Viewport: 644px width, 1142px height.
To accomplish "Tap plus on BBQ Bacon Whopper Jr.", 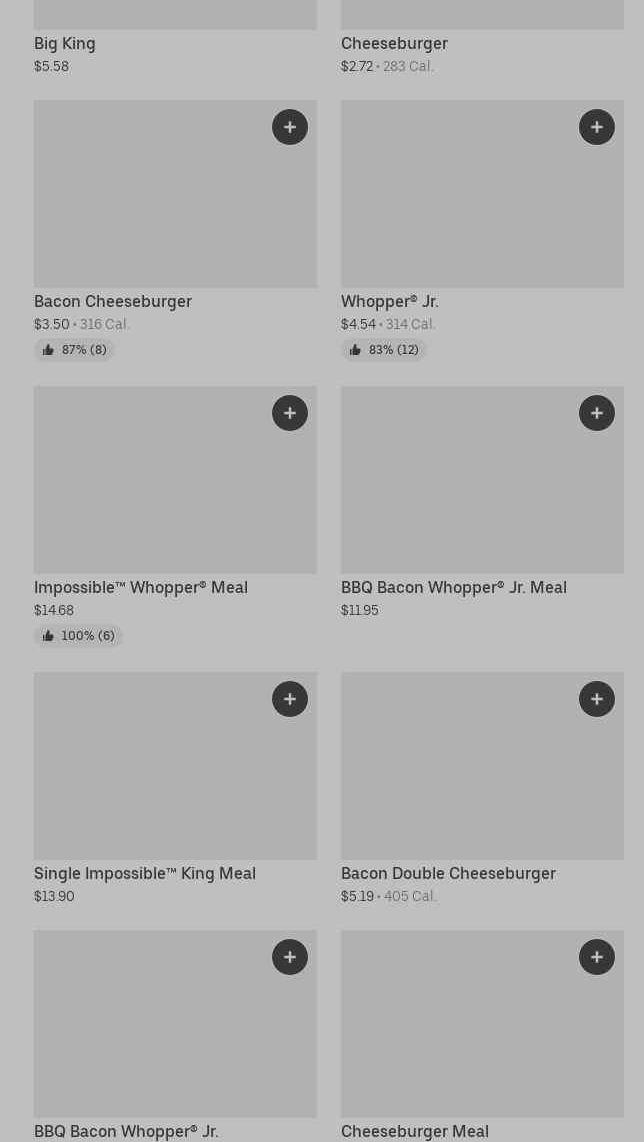I will (290, 957).
